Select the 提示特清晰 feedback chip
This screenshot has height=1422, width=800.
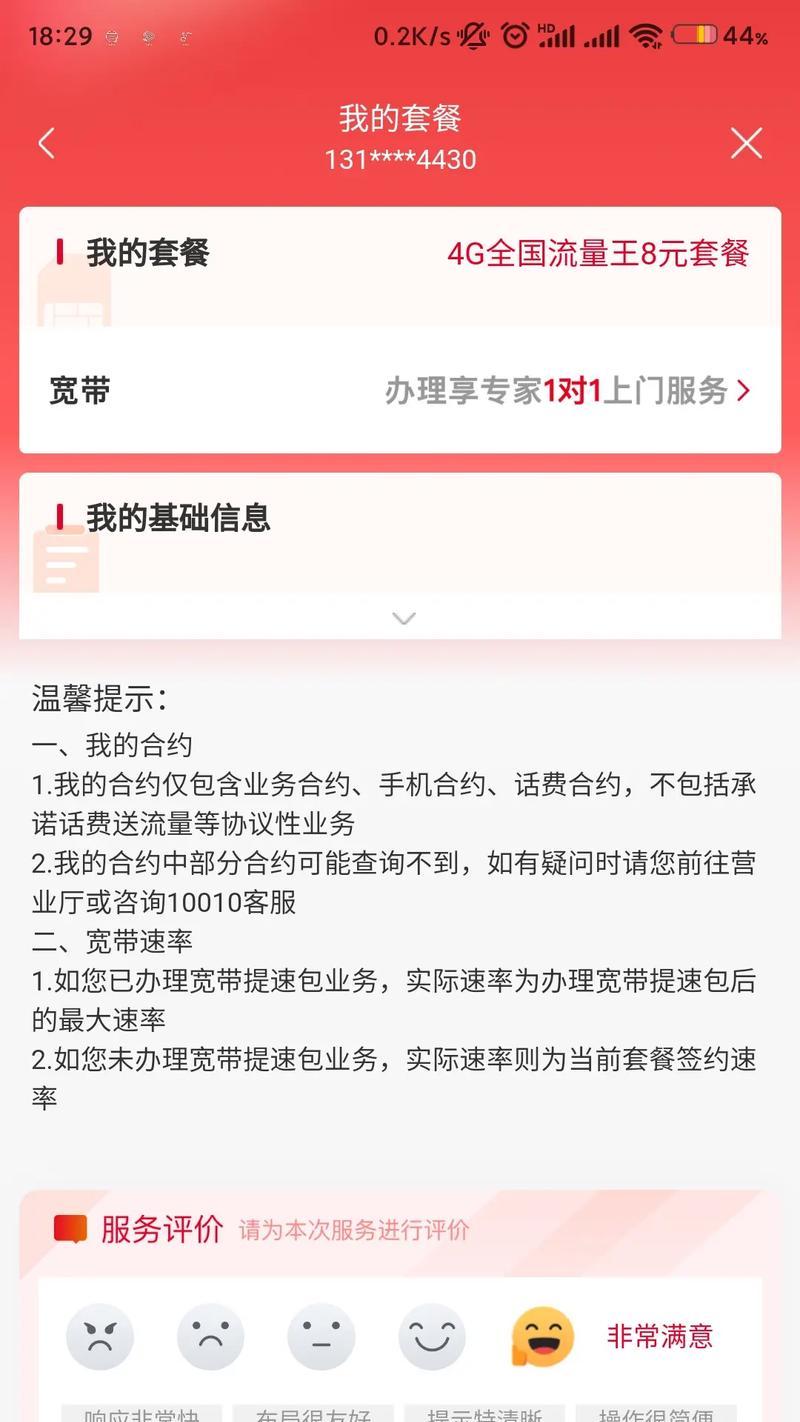(485, 1414)
